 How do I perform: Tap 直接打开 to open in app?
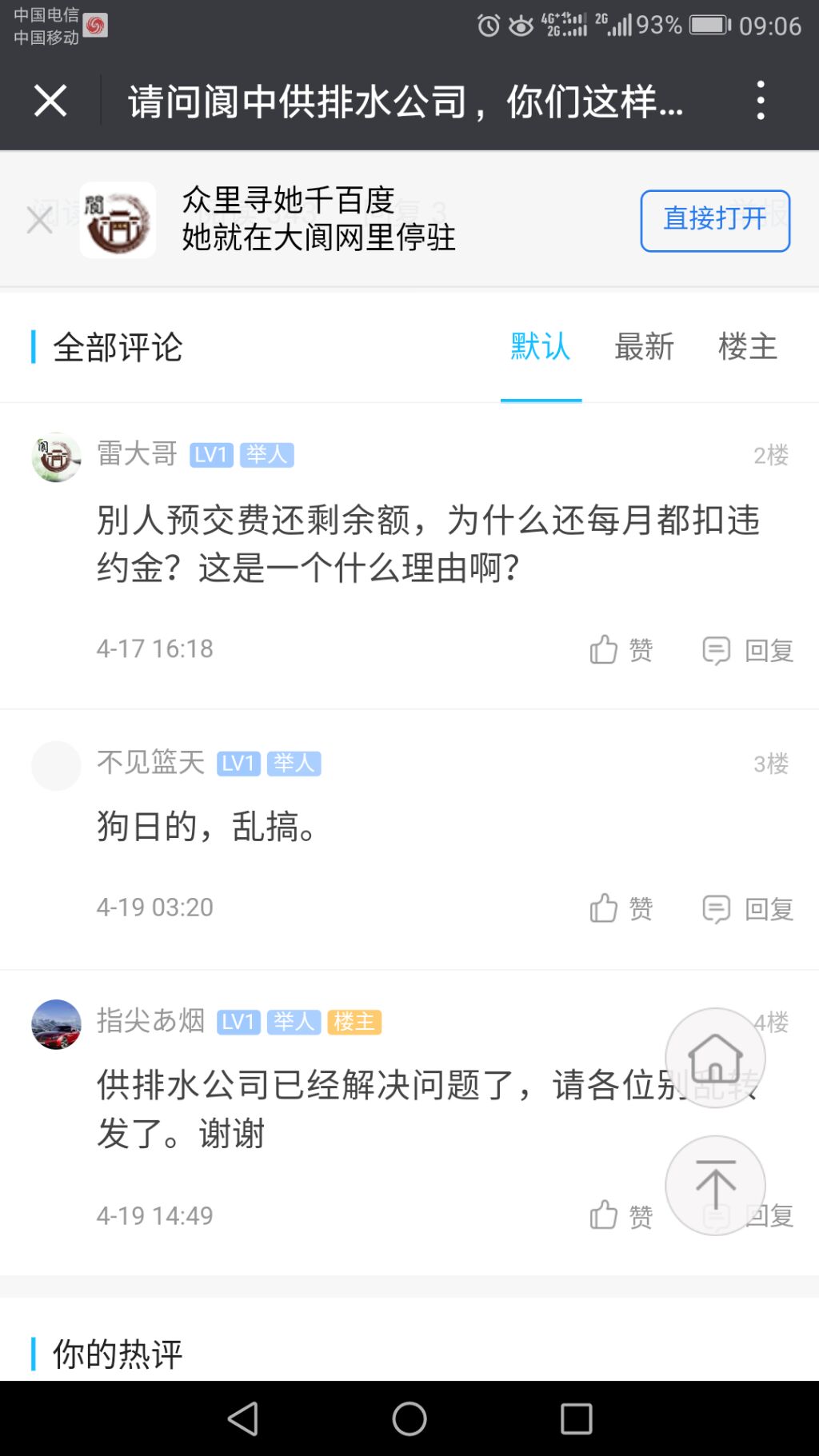click(714, 220)
